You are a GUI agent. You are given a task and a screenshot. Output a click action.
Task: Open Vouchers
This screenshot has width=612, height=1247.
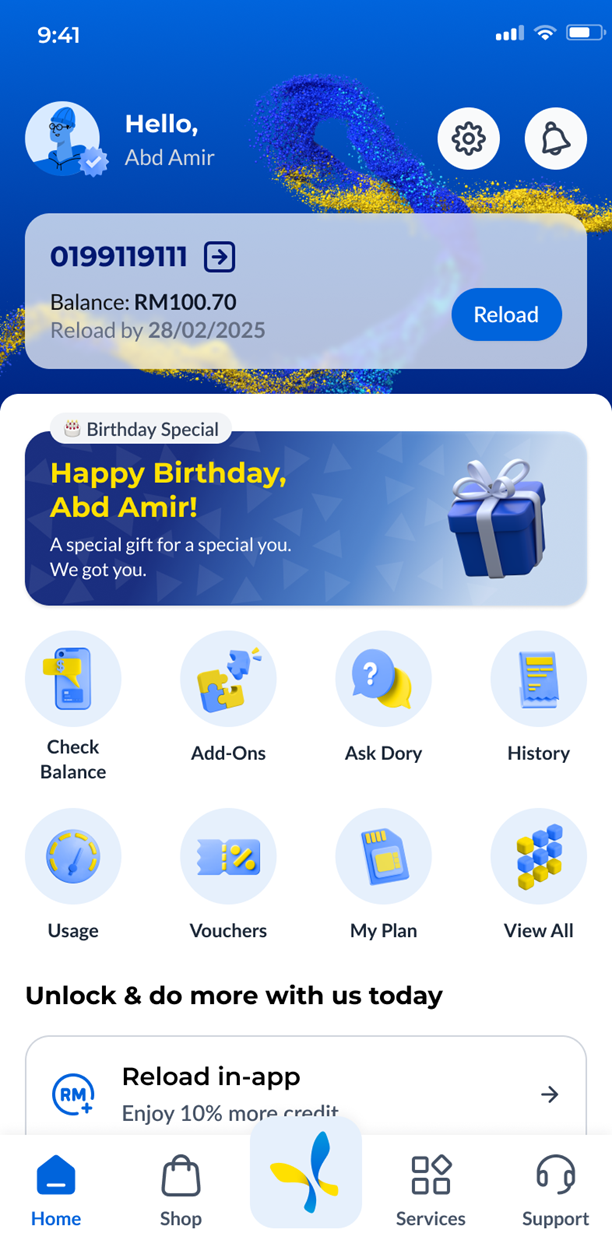(228, 857)
